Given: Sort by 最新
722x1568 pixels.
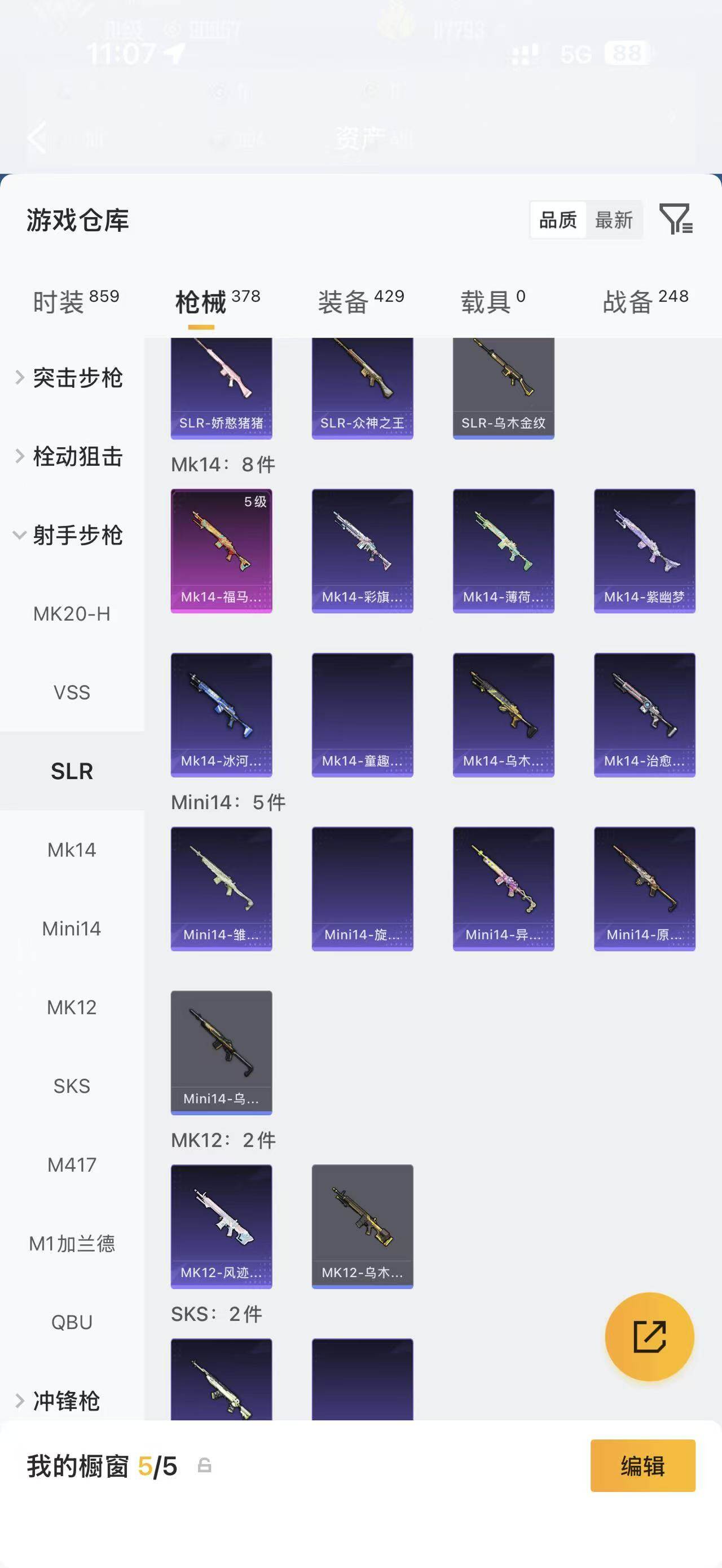Looking at the screenshot, I should [x=614, y=220].
